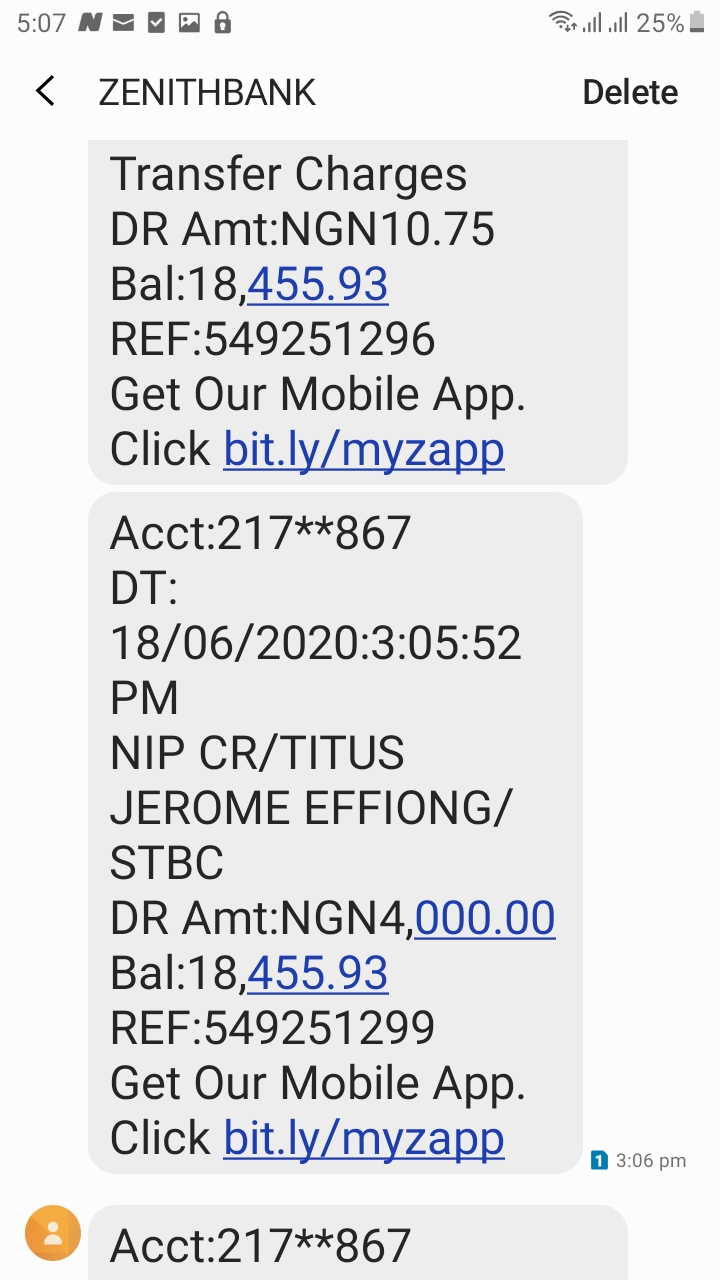Tap 455.93 link in the 18/06/2020 message
The width and height of the screenshot is (720, 1280).
317,973
